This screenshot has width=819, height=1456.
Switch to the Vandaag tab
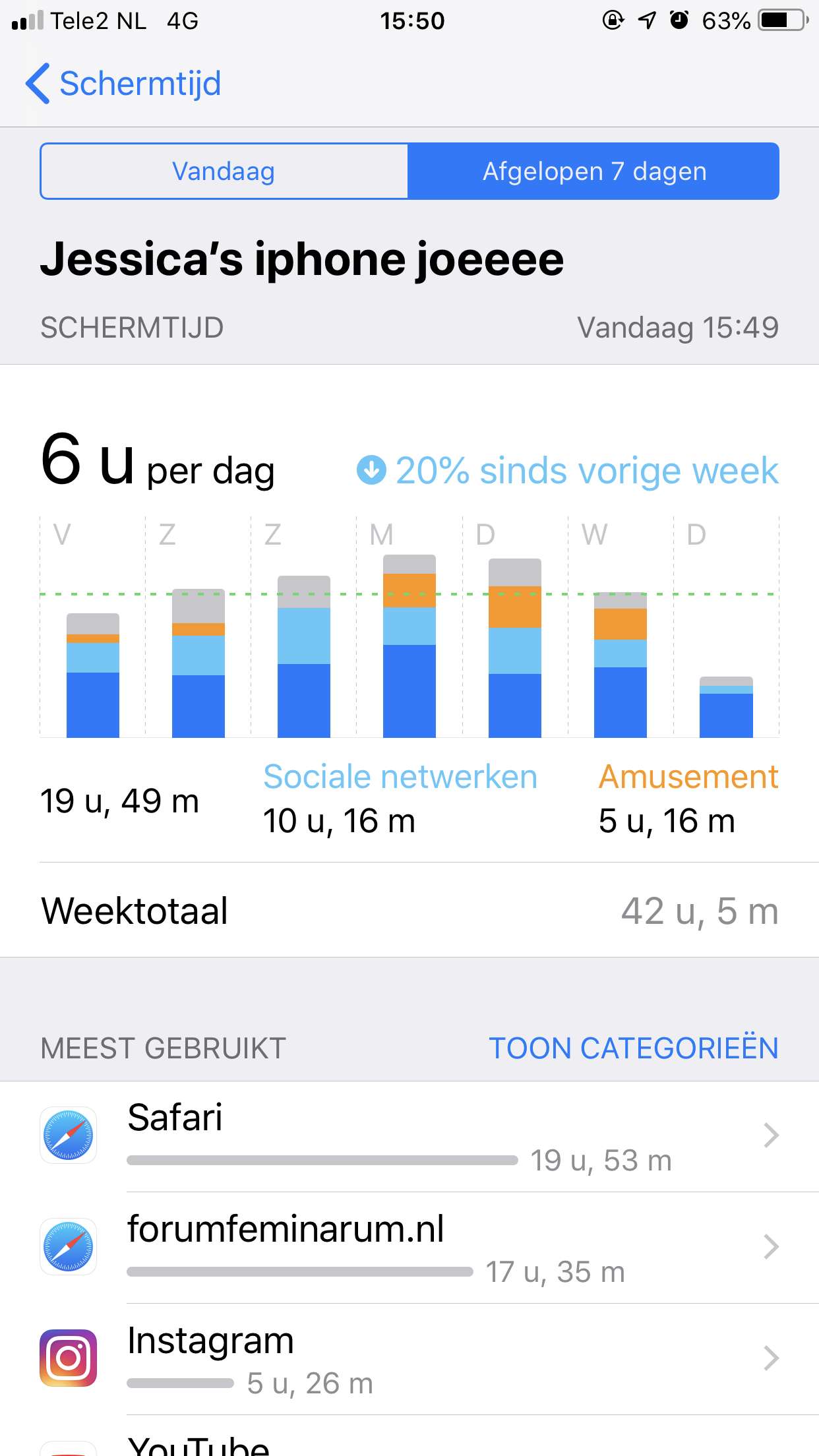click(x=224, y=171)
